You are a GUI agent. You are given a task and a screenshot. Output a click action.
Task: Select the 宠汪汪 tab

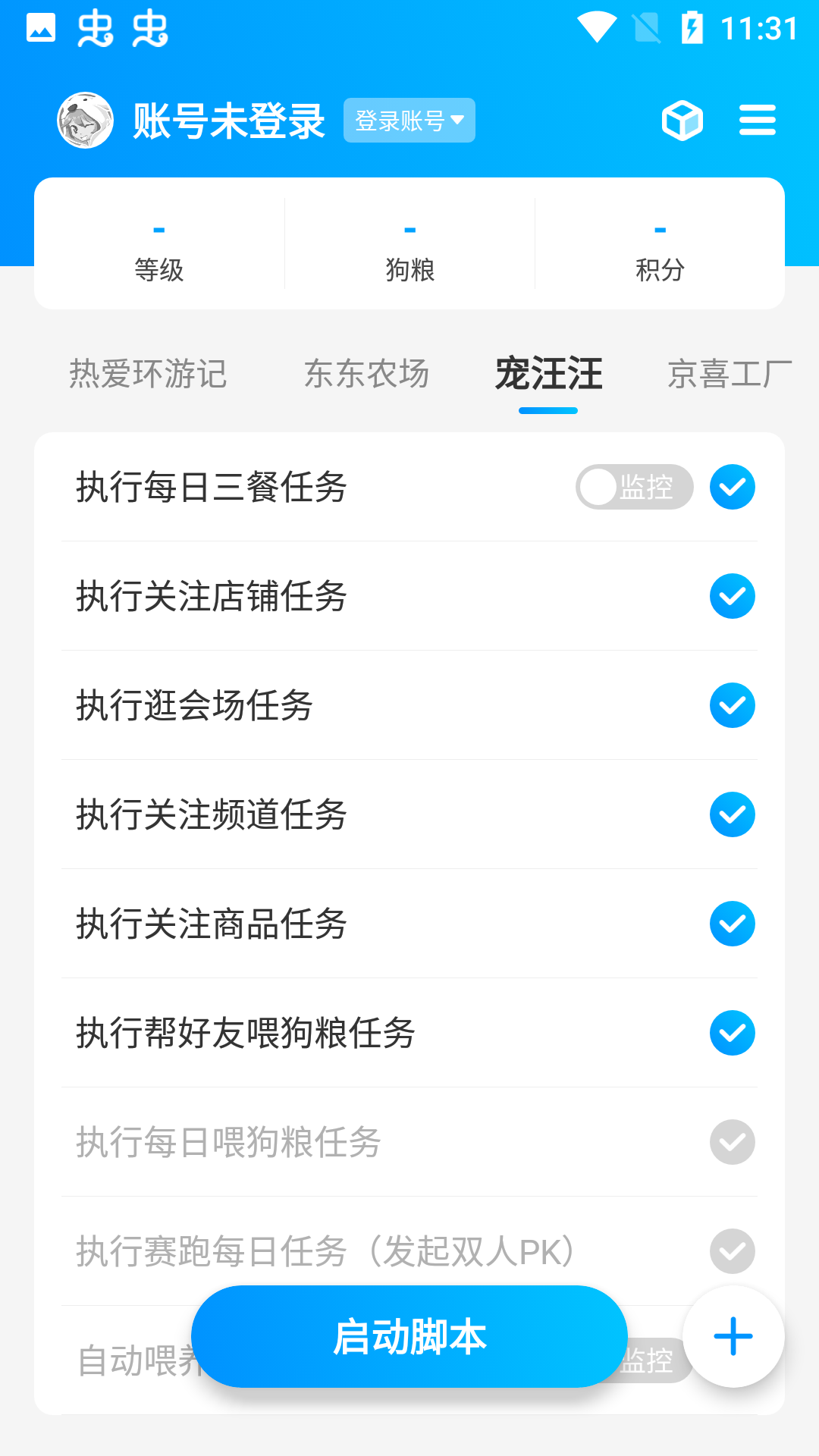[x=548, y=374]
